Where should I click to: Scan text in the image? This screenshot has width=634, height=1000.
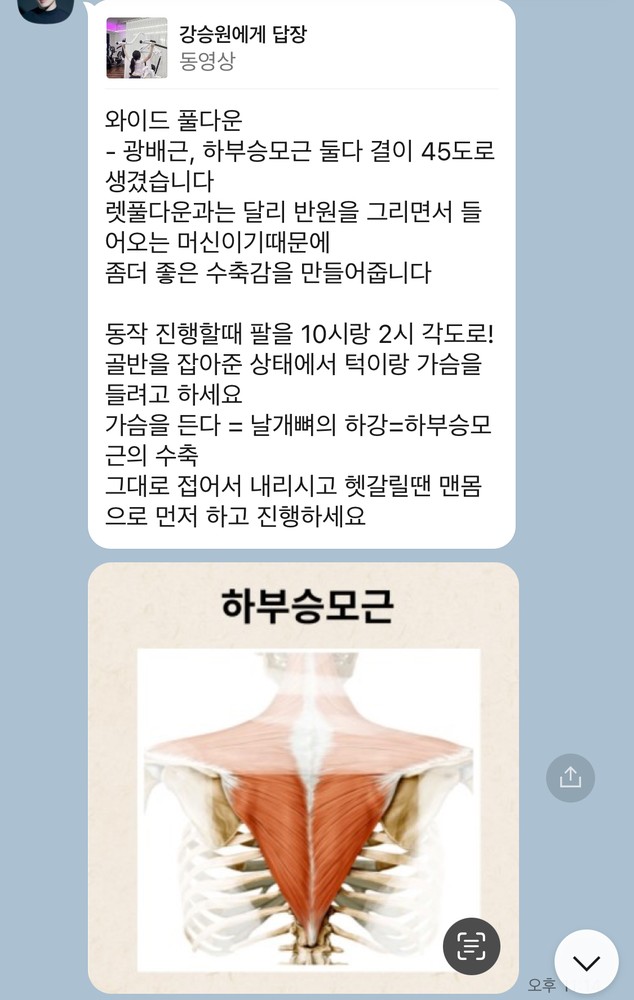(x=471, y=946)
